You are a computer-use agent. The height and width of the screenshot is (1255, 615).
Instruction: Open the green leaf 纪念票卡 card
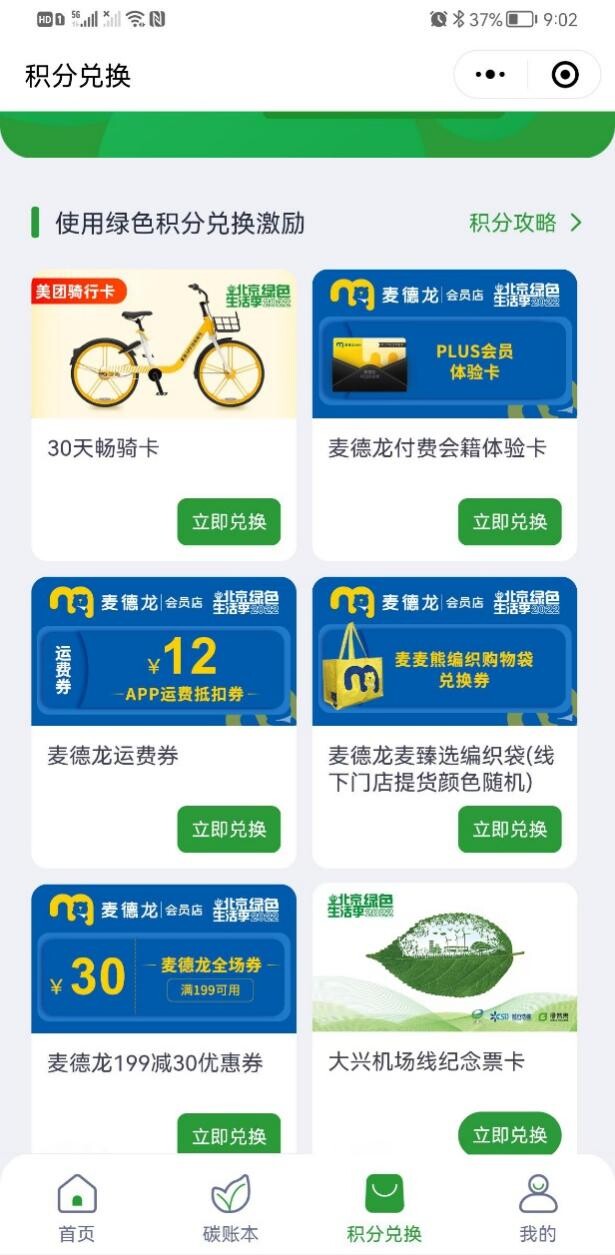(x=445, y=958)
